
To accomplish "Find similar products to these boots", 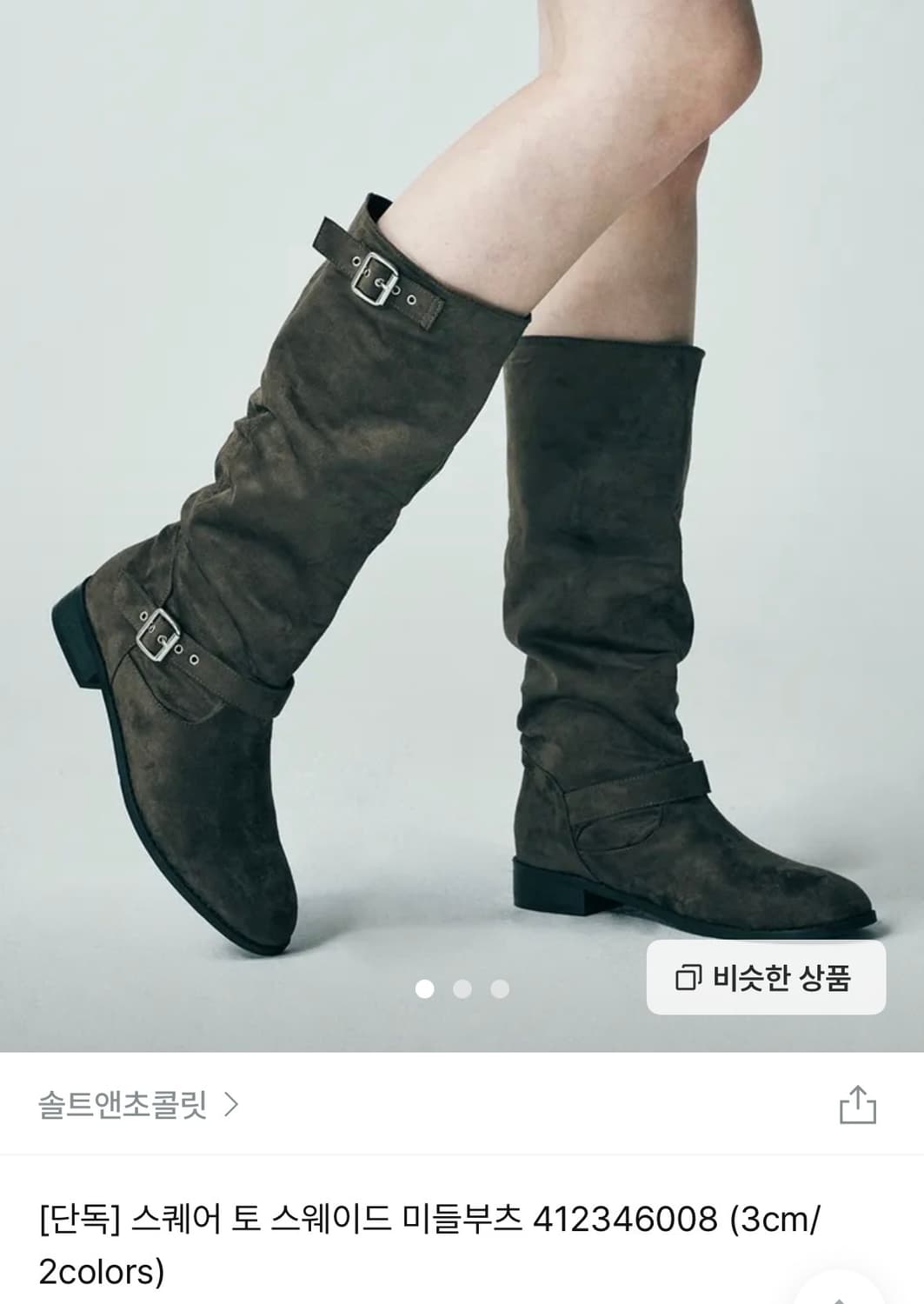I will 765,980.
